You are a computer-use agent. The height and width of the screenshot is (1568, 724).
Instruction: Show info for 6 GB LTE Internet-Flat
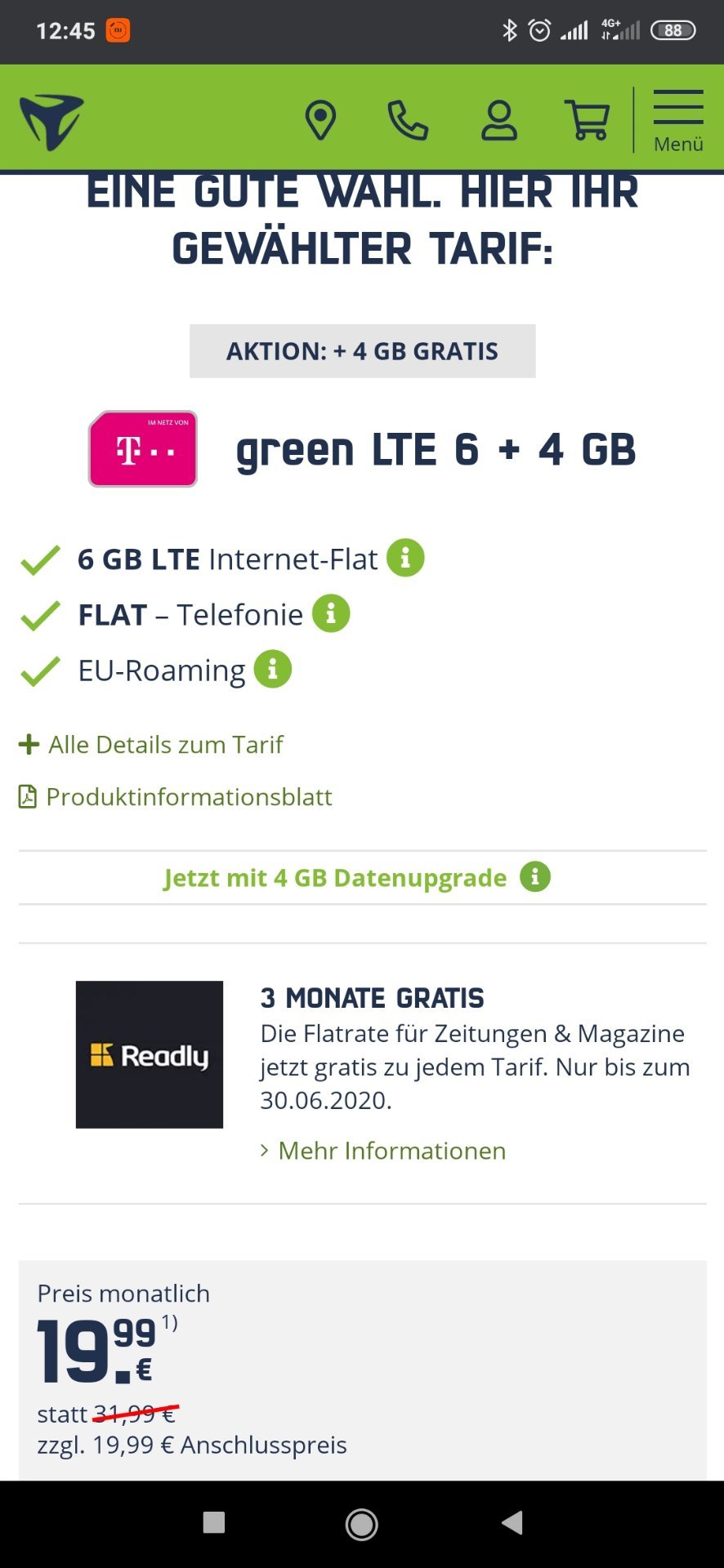pos(405,559)
